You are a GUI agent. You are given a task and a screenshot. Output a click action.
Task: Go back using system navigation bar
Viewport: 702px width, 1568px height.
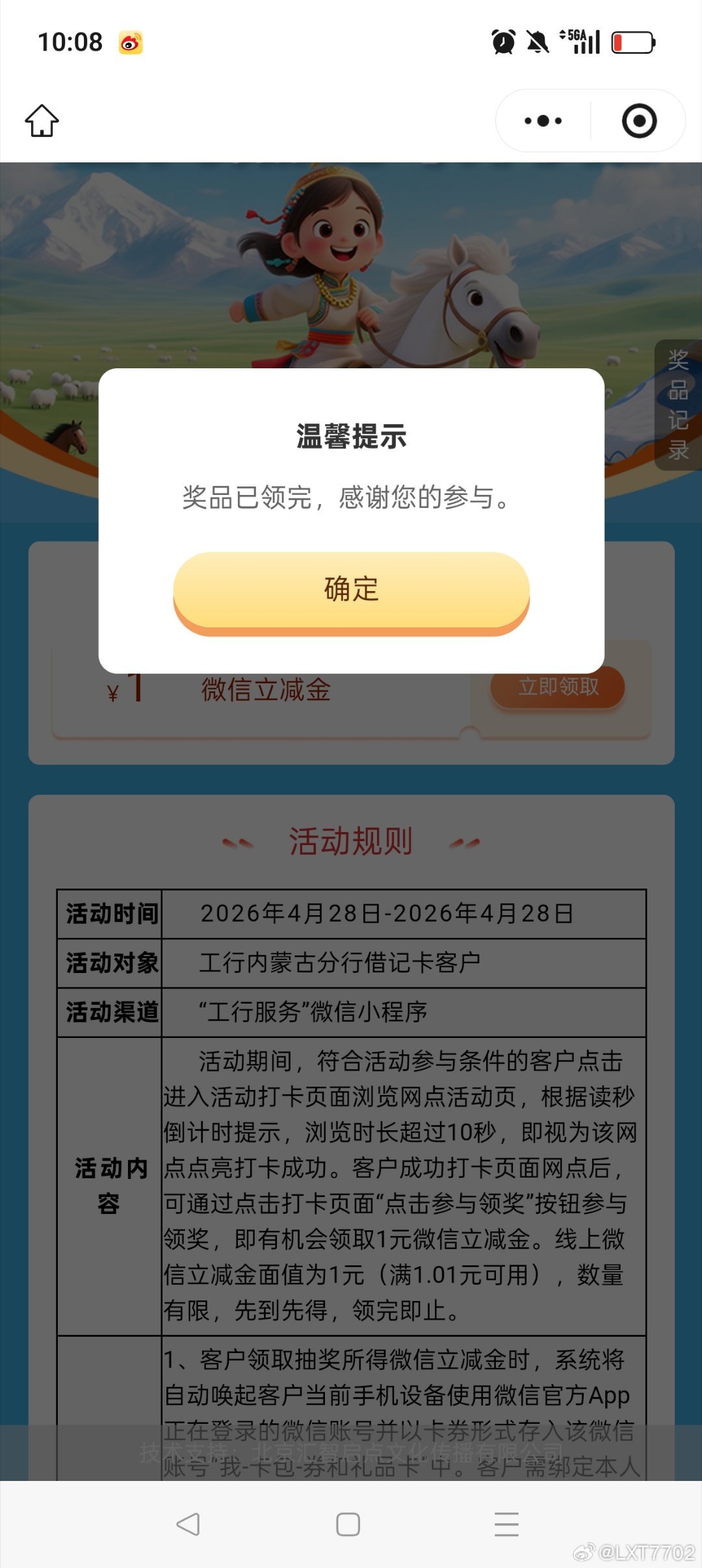point(188,1524)
